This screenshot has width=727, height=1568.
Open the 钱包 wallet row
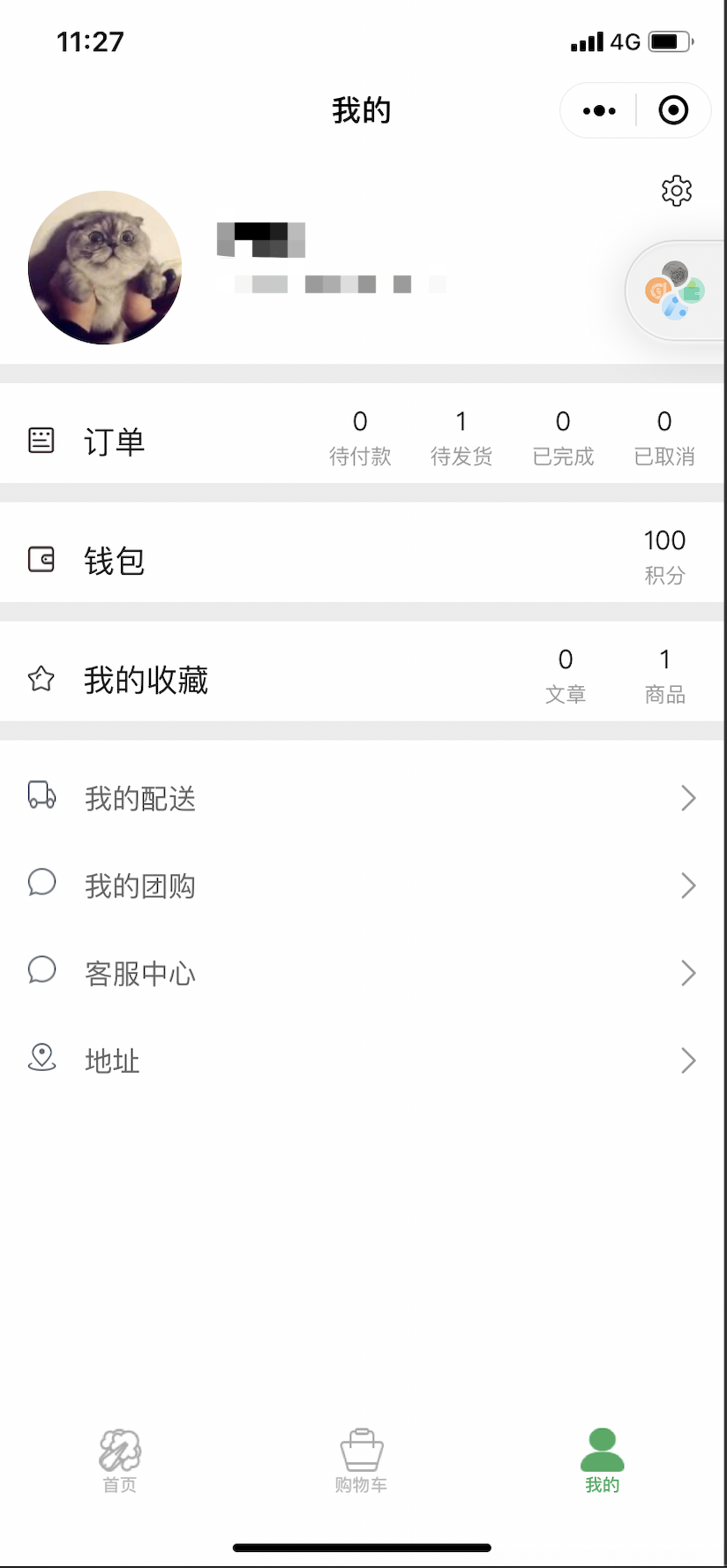114,561
